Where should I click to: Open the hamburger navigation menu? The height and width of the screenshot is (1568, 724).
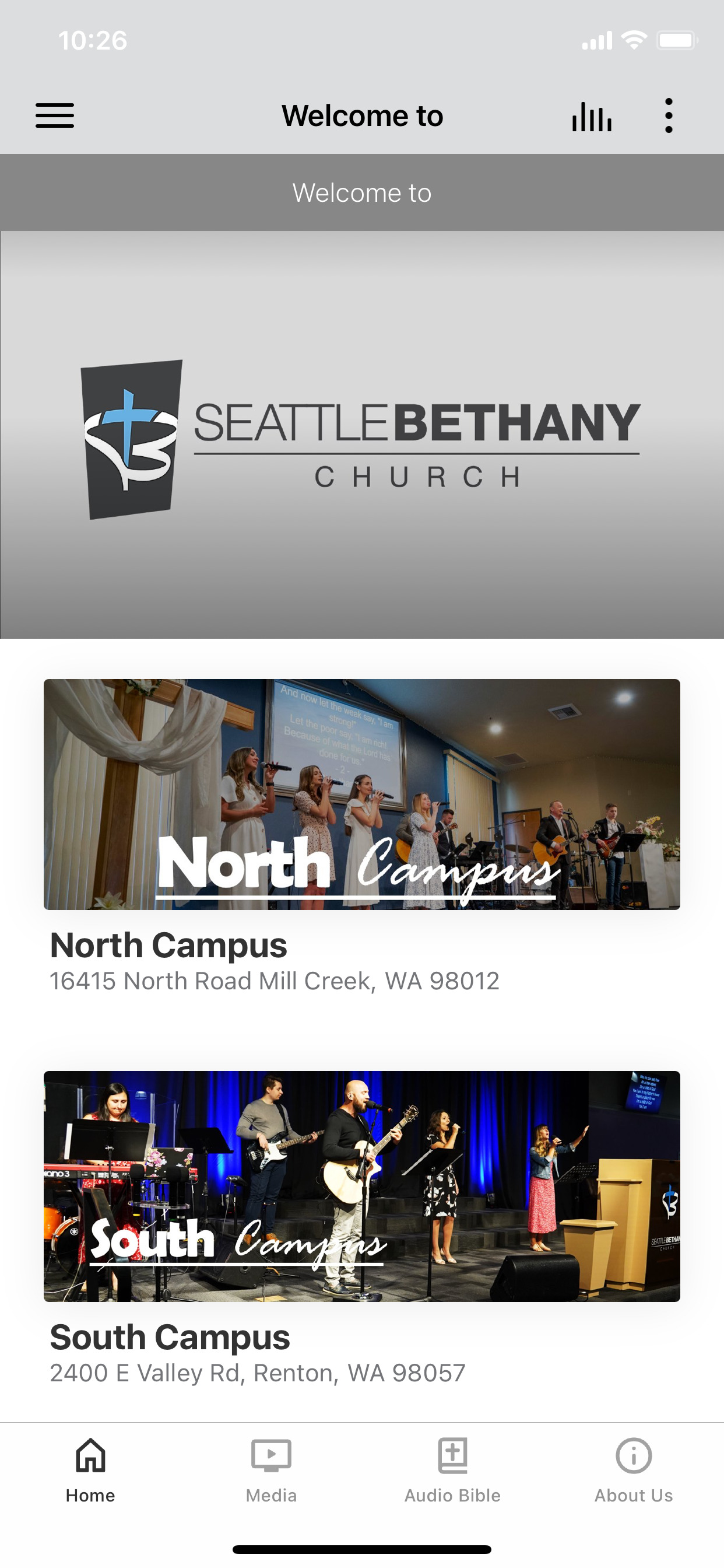54,116
